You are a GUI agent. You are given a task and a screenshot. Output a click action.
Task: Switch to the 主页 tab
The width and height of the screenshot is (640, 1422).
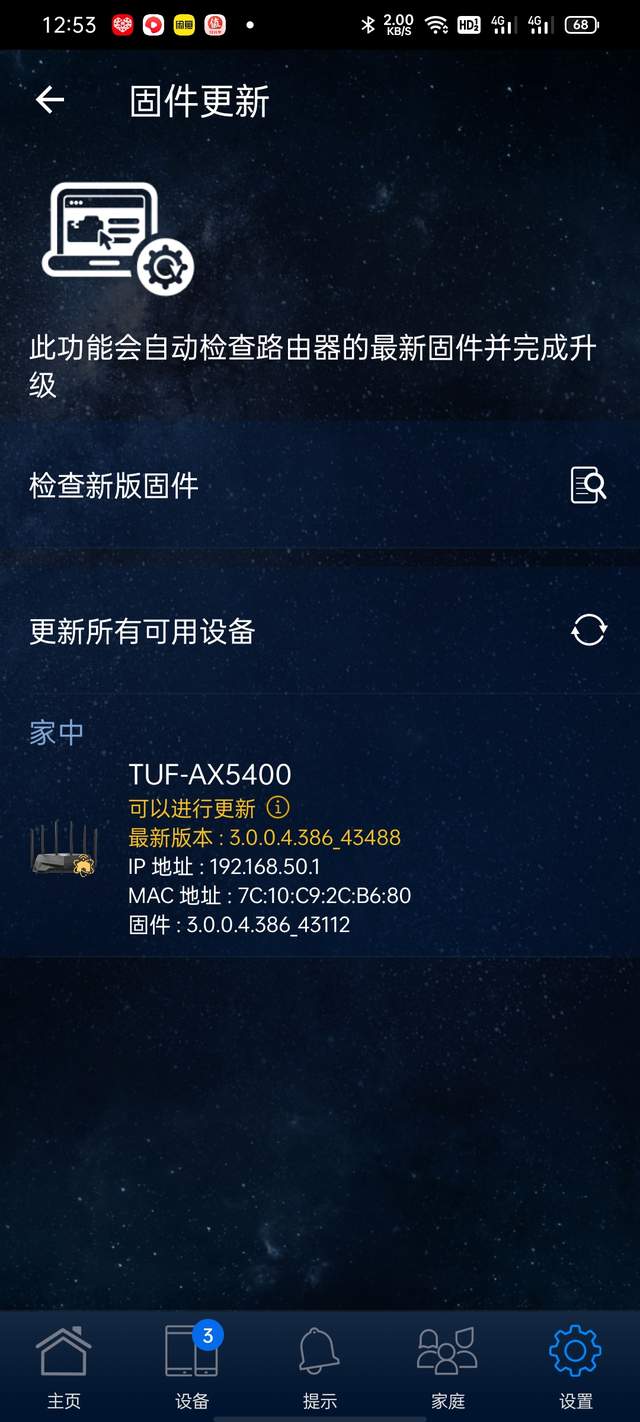point(64,1366)
